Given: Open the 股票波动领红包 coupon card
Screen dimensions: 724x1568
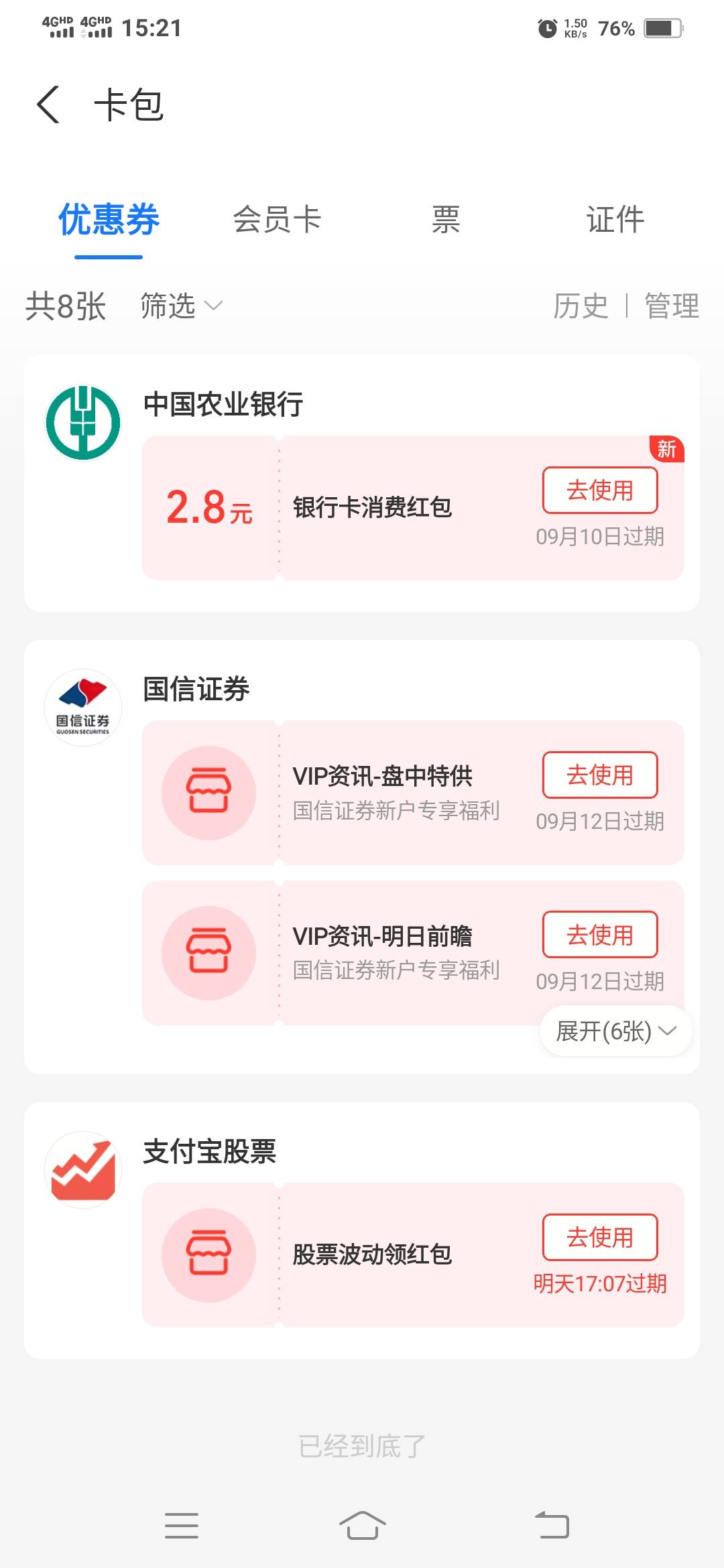Looking at the screenshot, I should pos(413,1254).
